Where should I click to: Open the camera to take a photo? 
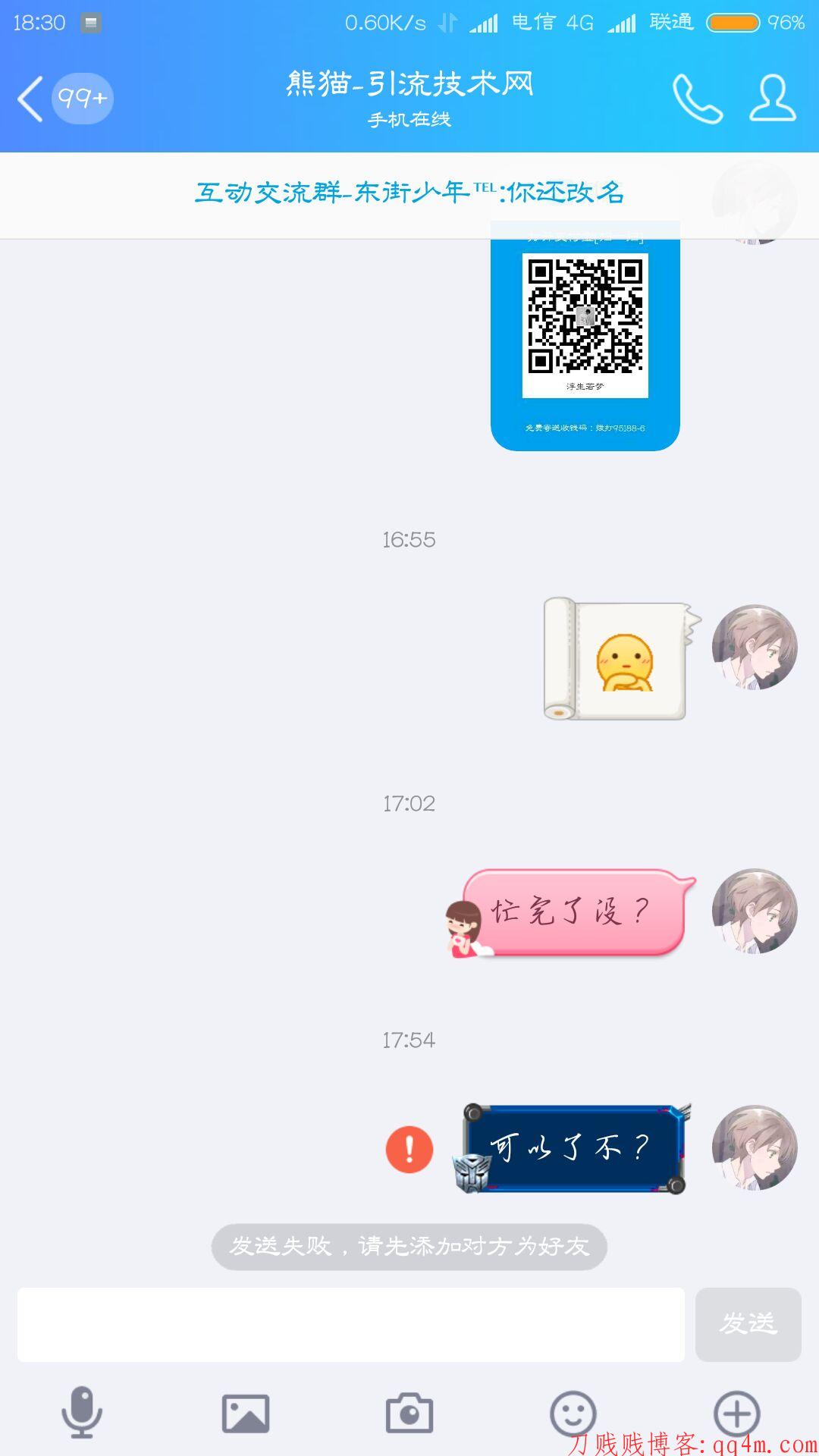[409, 1414]
